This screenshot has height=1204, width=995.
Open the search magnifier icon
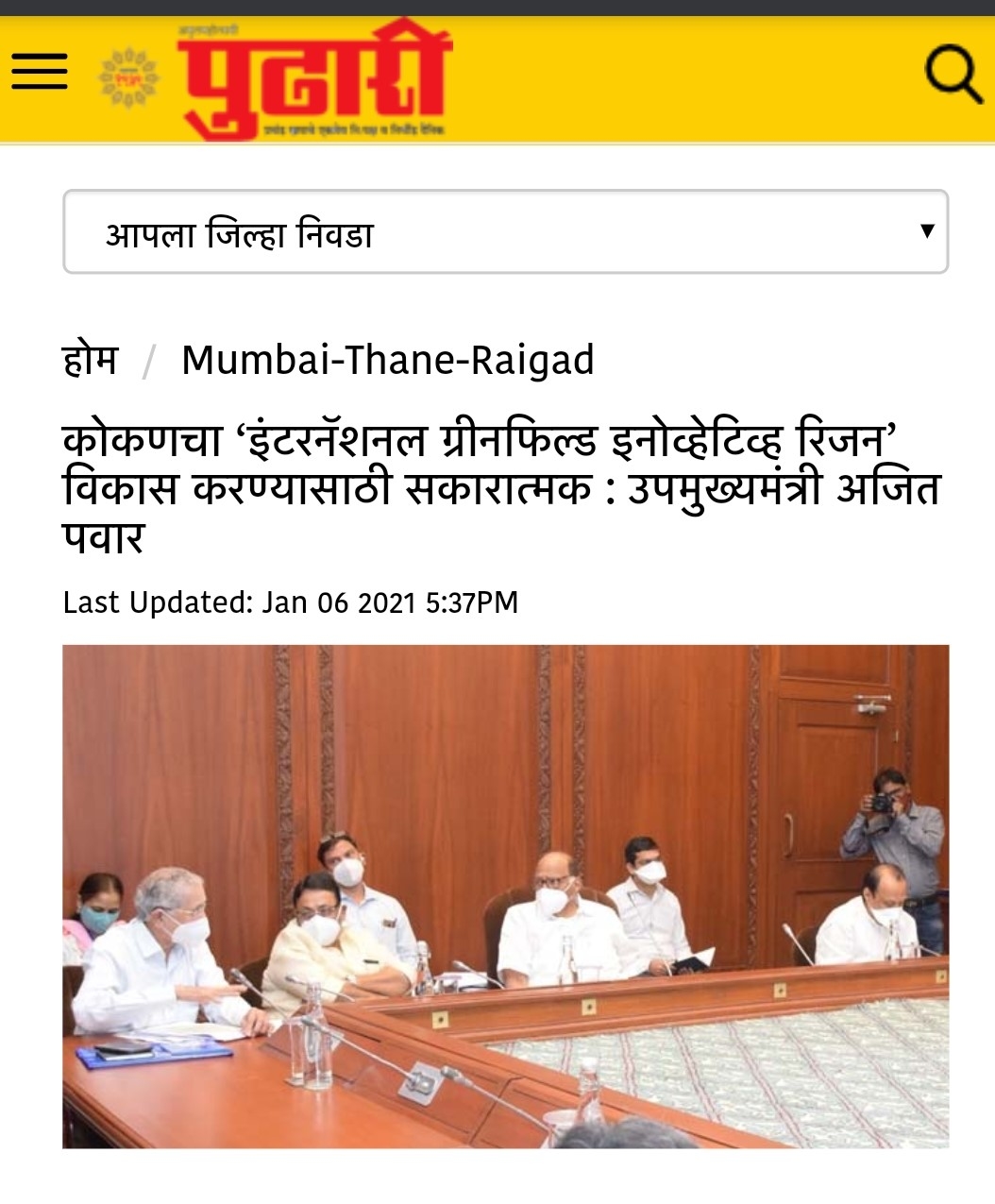point(953,74)
